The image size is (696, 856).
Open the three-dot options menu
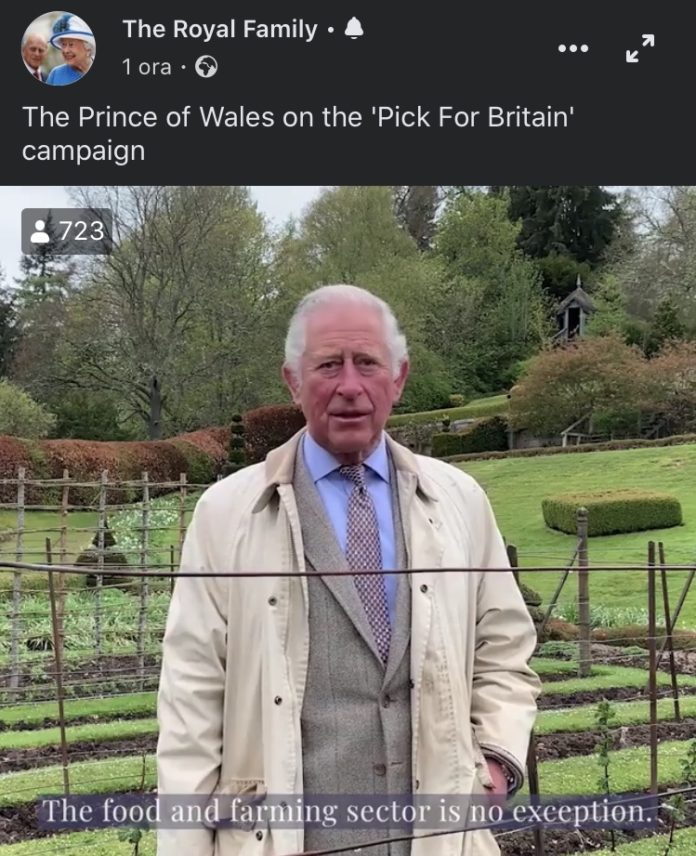click(573, 48)
